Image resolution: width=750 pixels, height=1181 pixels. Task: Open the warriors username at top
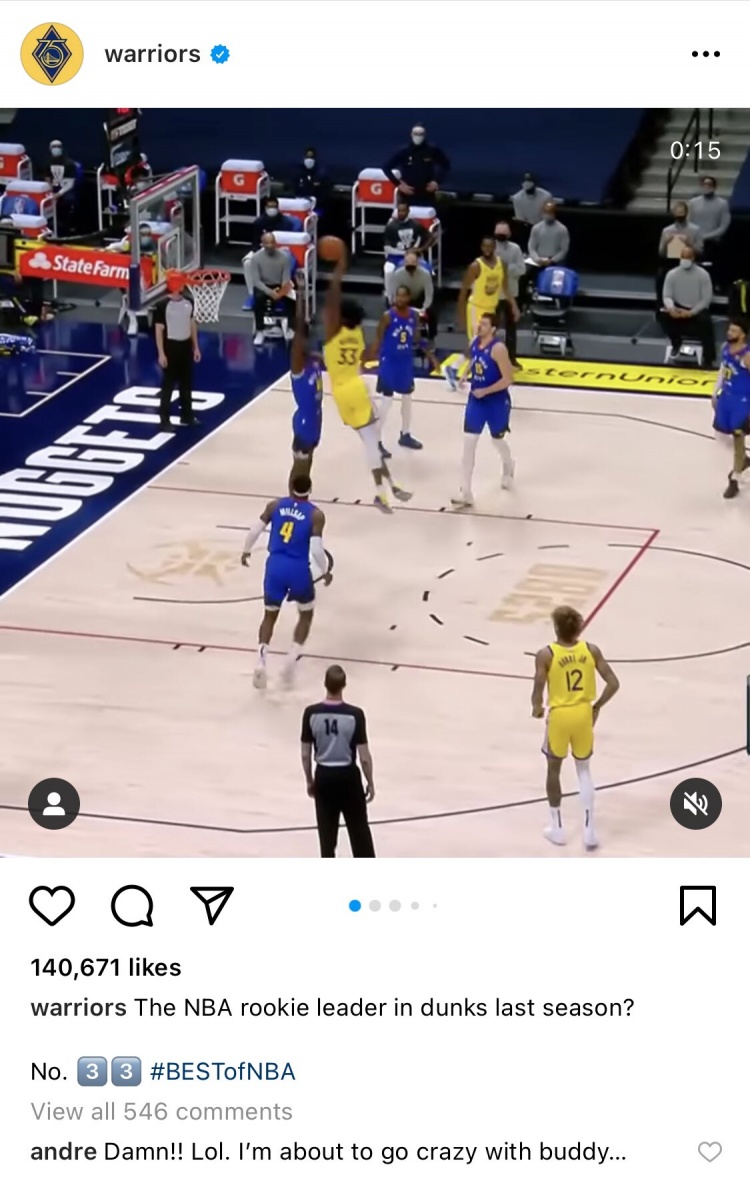(x=152, y=54)
